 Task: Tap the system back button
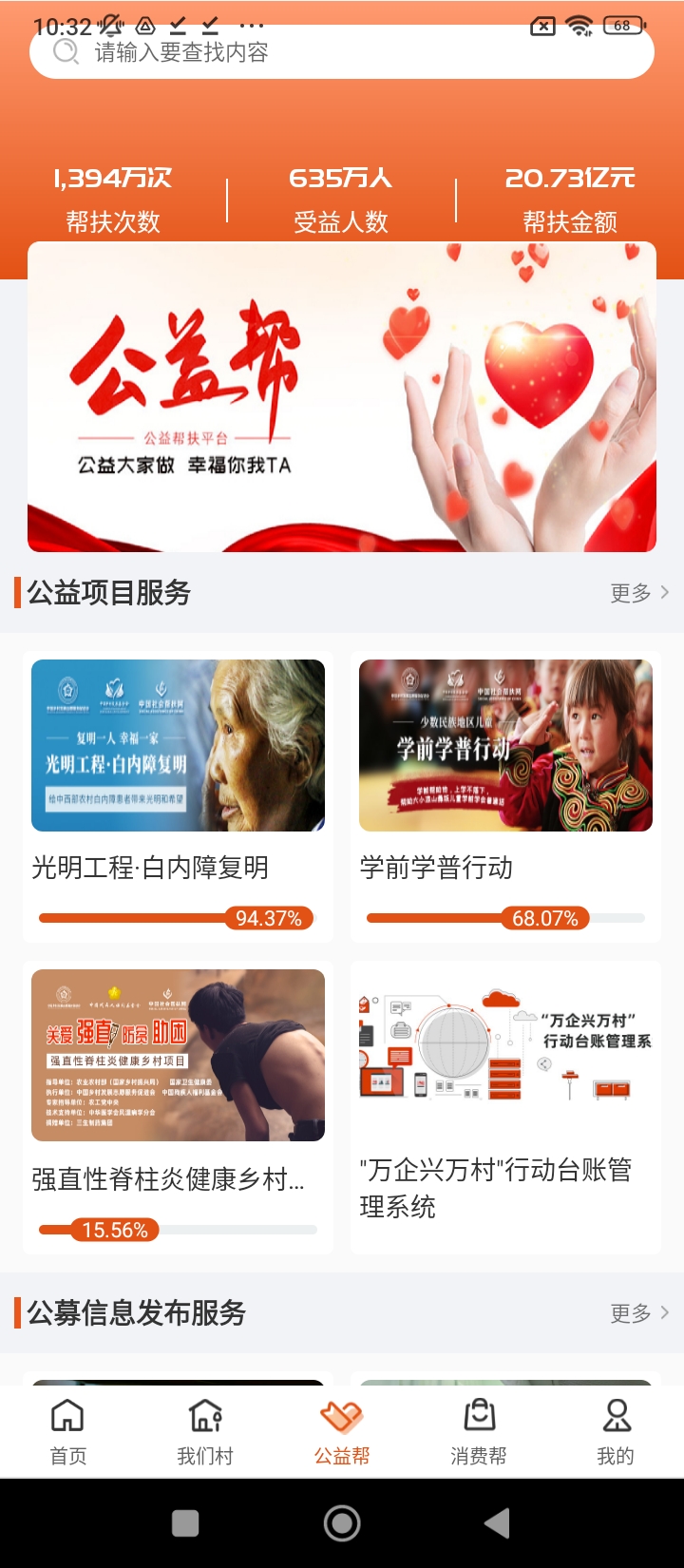[x=497, y=1523]
